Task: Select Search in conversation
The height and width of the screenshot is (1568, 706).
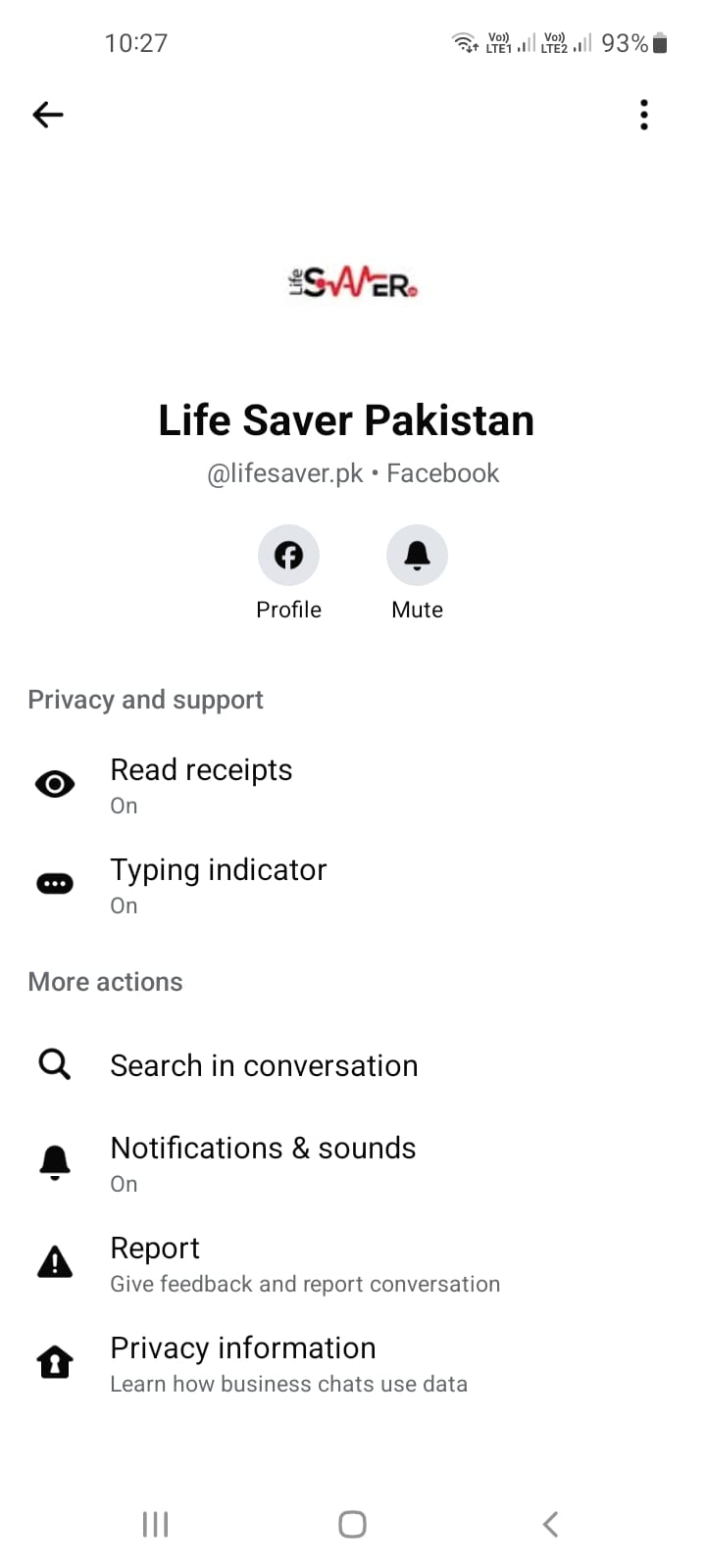Action: pyautogui.click(x=264, y=1065)
